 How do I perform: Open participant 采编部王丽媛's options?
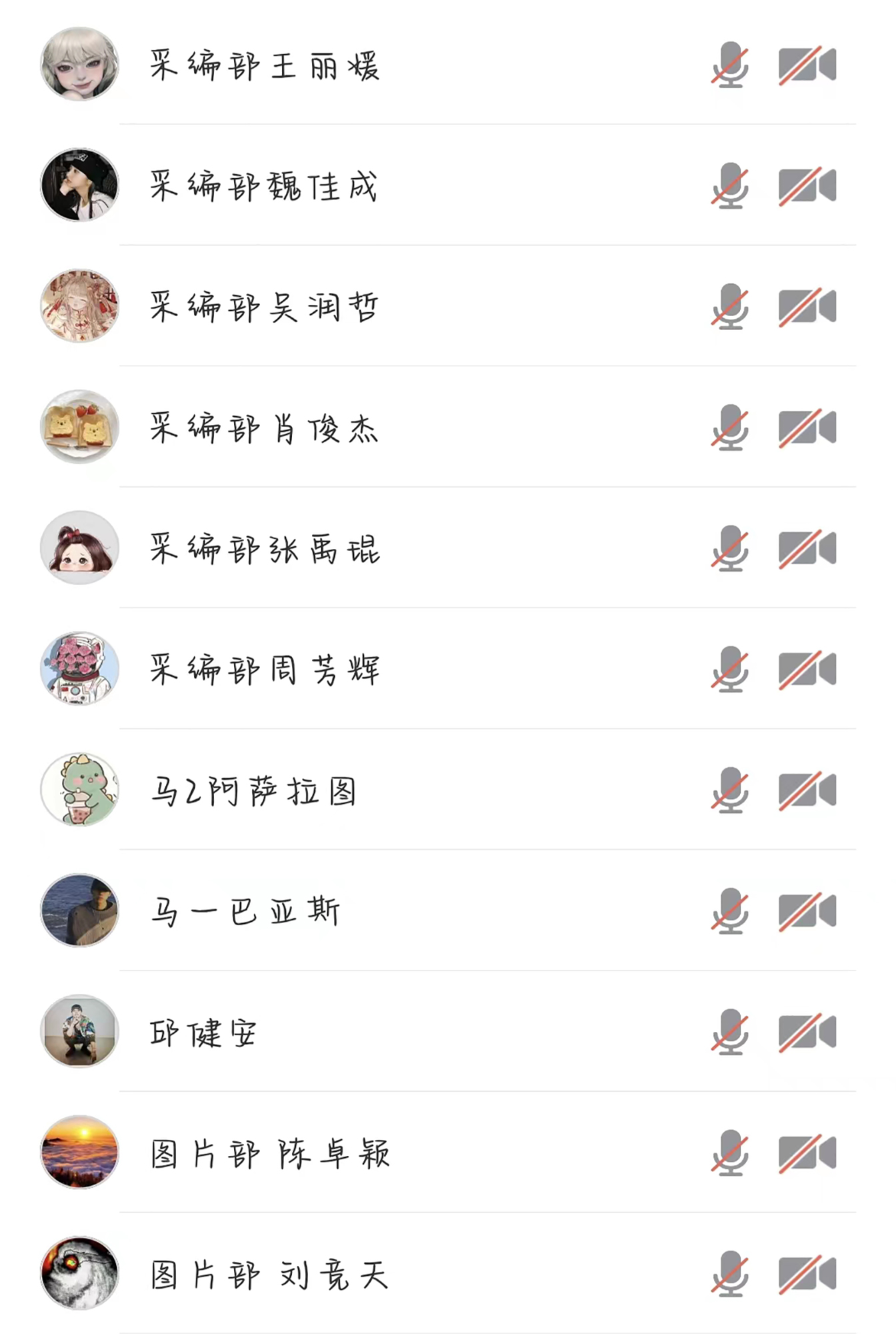tap(265, 65)
